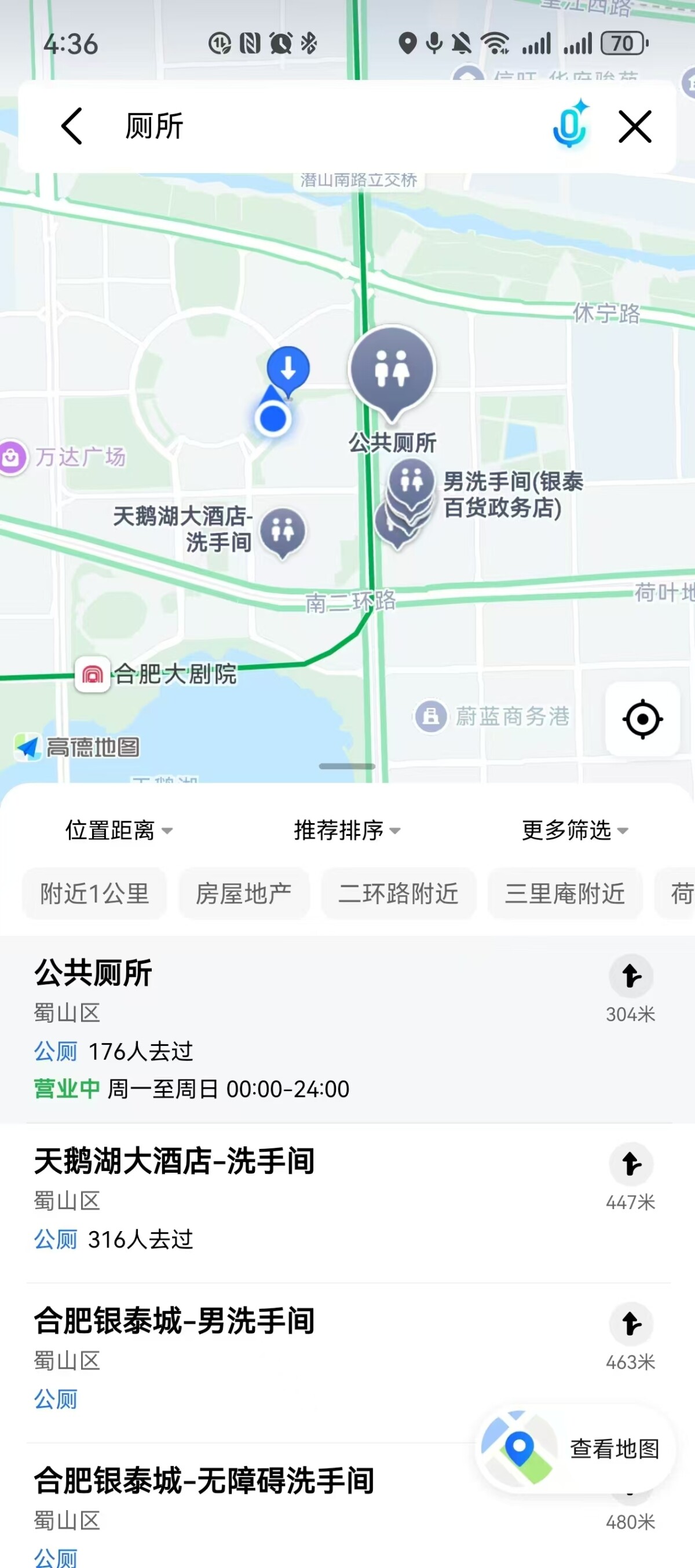Go back from the 厕所 search
Image resolution: width=695 pixels, height=1568 pixels.
72,126
